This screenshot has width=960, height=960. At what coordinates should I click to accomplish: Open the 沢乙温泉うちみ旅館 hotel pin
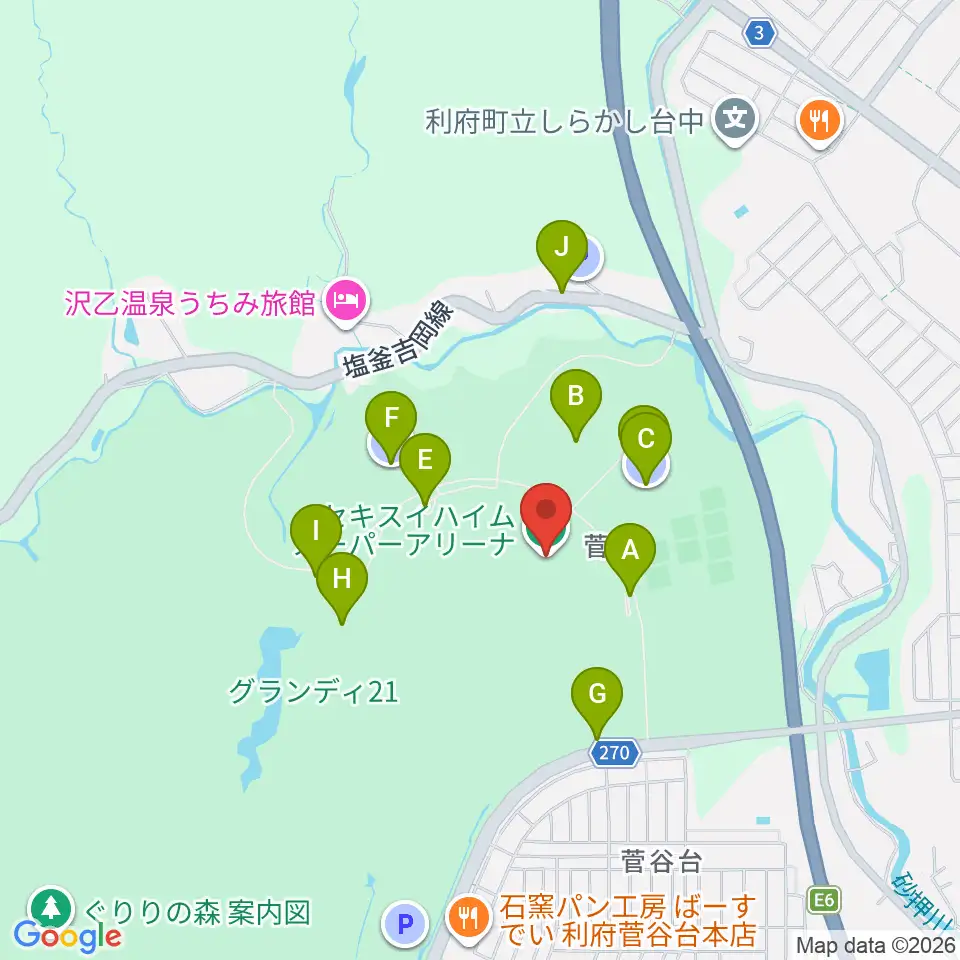click(x=347, y=302)
